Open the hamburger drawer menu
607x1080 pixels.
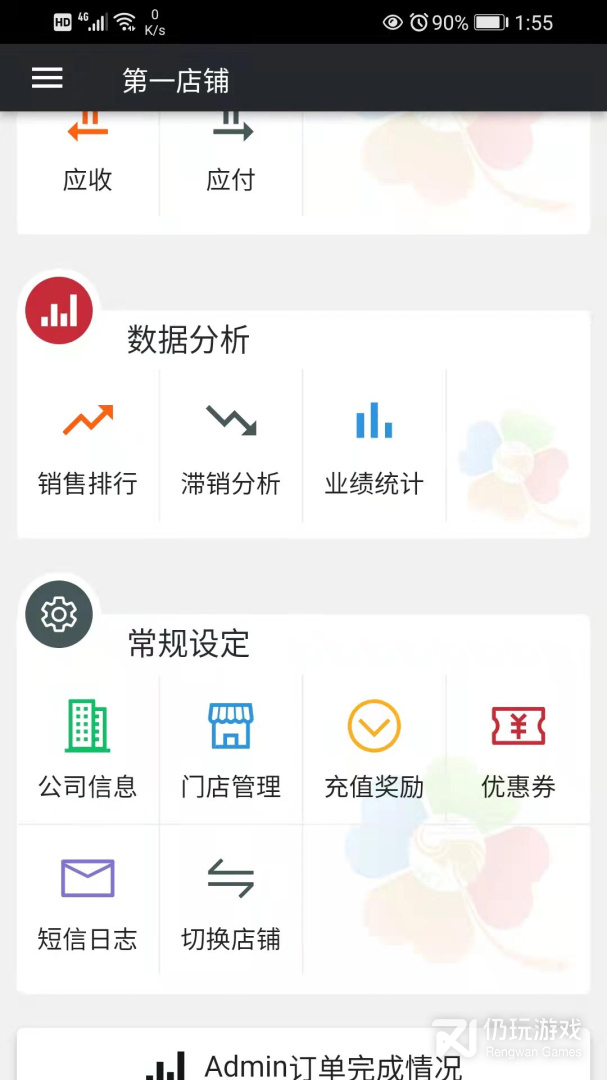tap(47, 79)
